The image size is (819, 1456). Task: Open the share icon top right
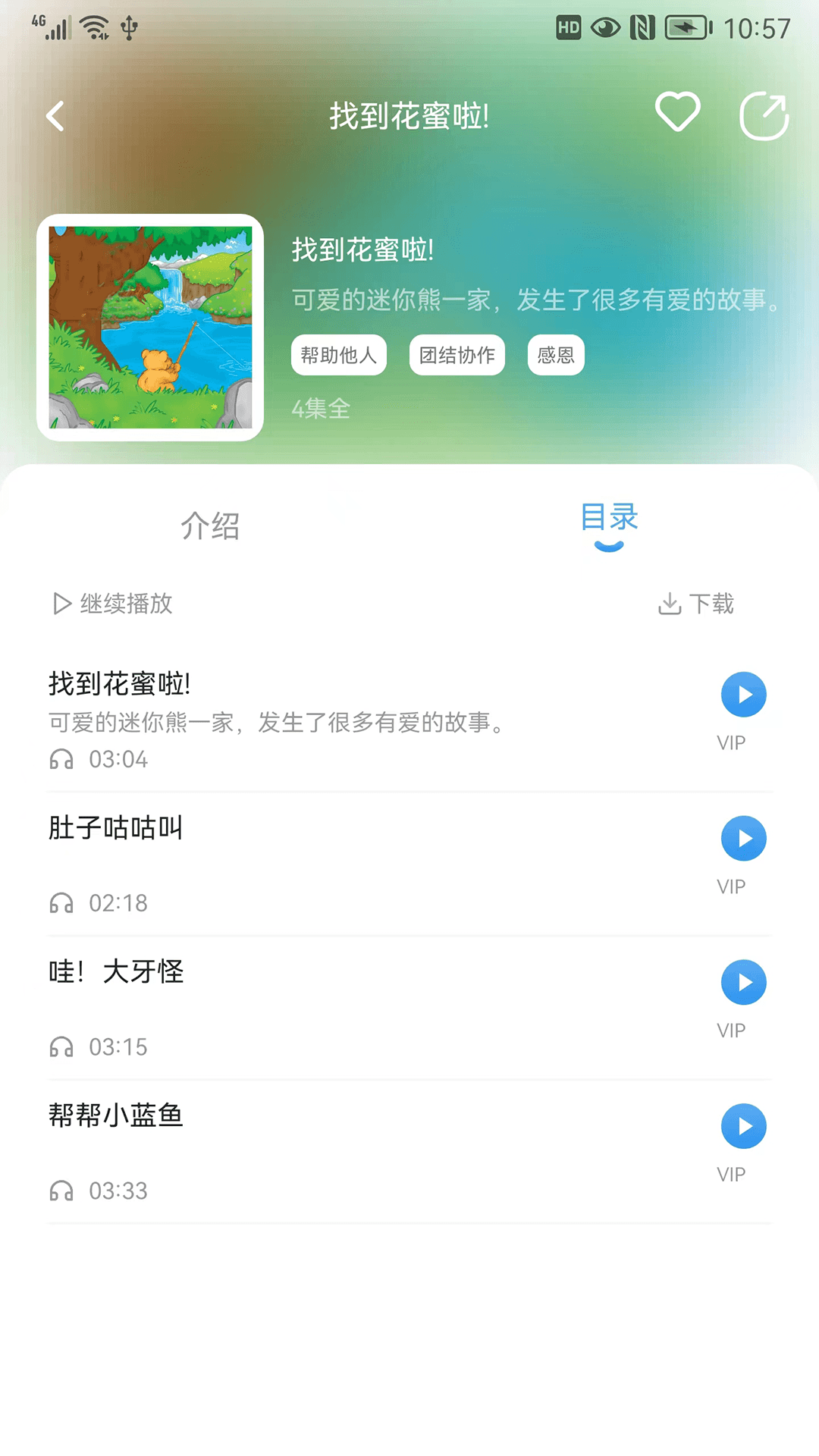tap(765, 114)
